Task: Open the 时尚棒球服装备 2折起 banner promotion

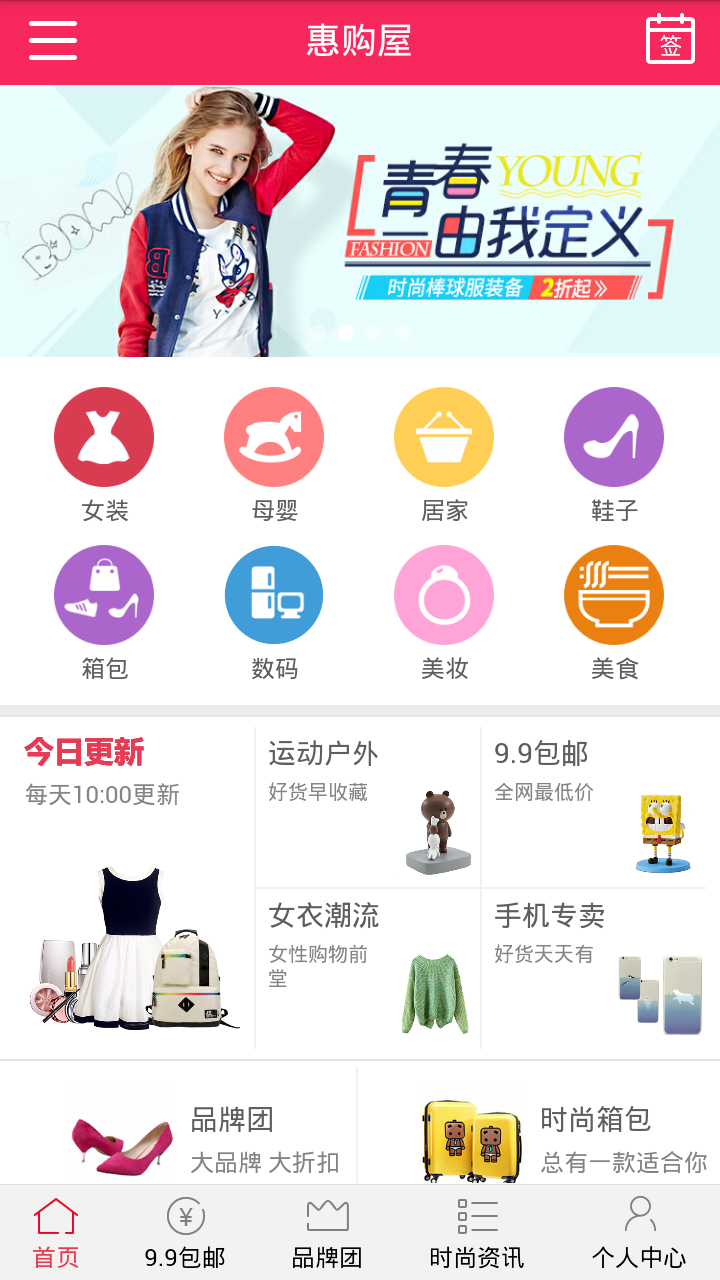Action: click(480, 290)
